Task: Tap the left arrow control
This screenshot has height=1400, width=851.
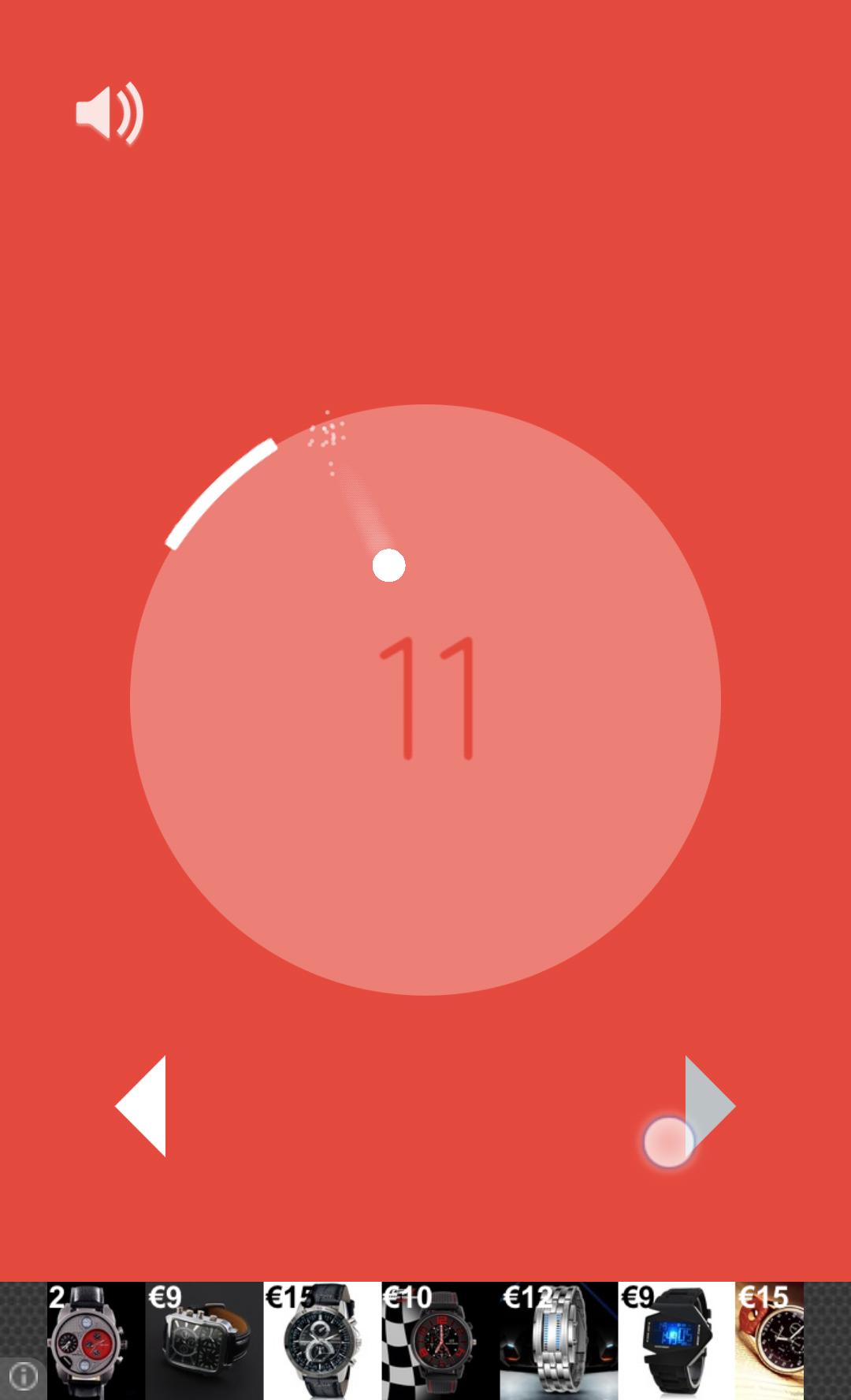Action: (x=143, y=1106)
